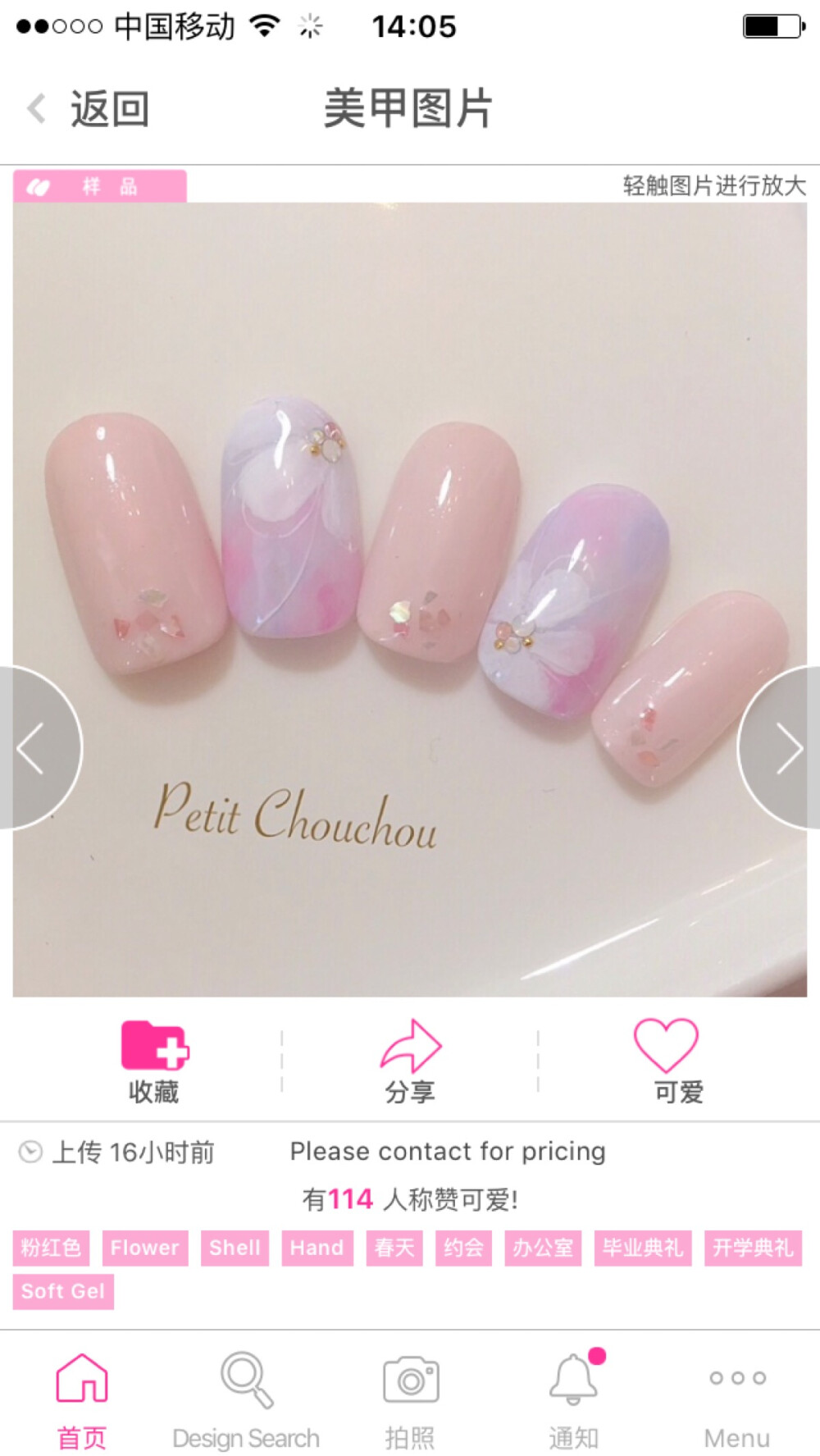Image resolution: width=820 pixels, height=1456 pixels.
Task: Select the Soft Gel tag
Action: (63, 1291)
